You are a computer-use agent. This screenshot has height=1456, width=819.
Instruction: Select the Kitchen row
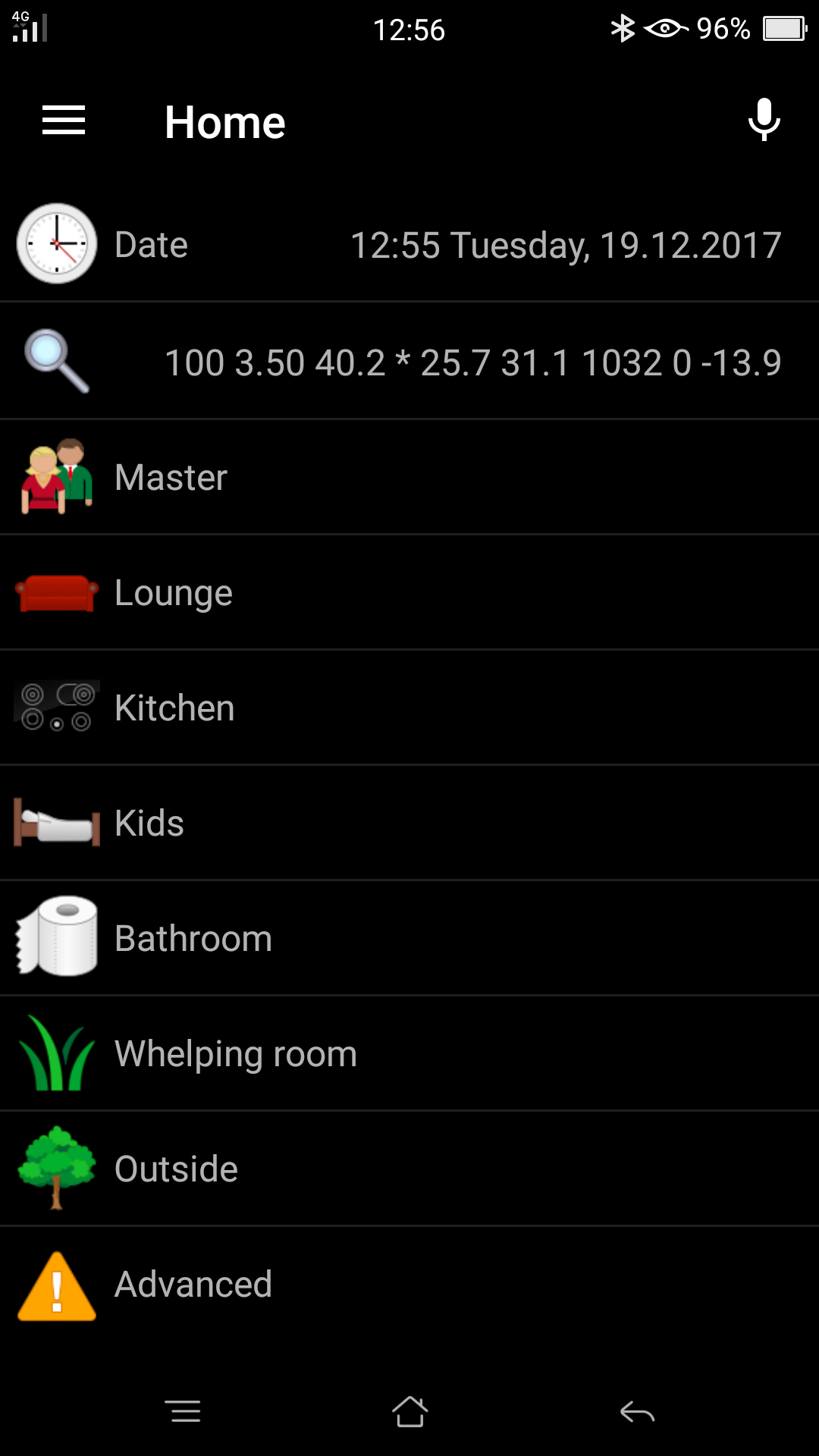coord(409,708)
